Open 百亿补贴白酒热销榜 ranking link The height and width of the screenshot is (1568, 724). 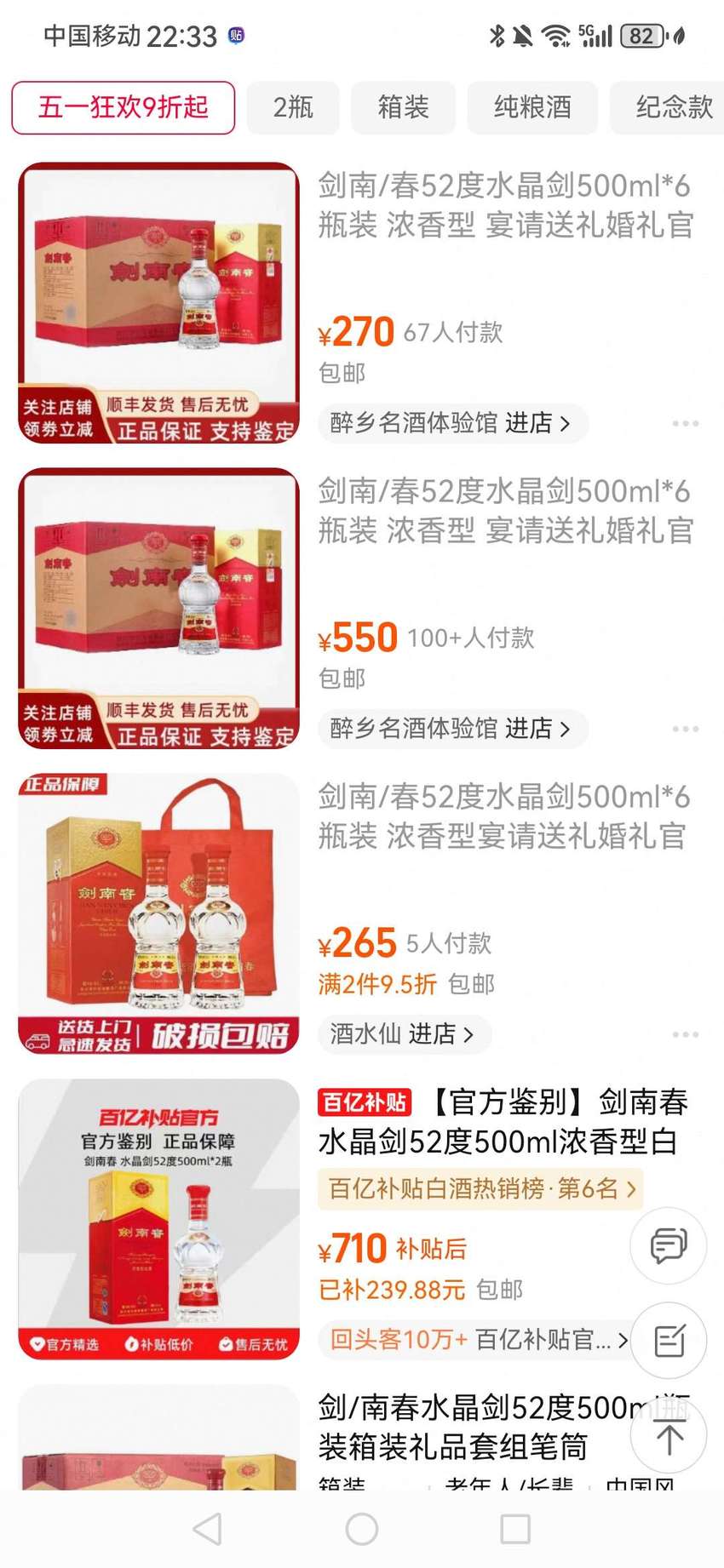click(x=480, y=1188)
